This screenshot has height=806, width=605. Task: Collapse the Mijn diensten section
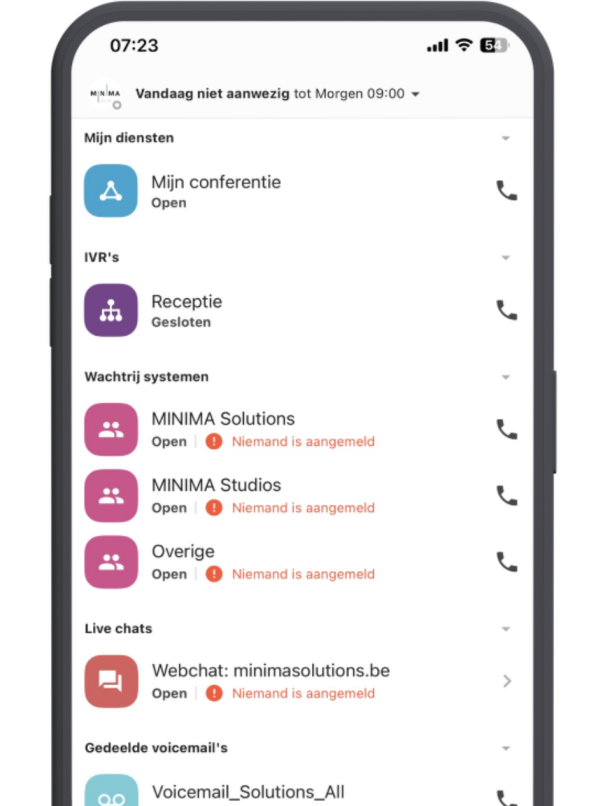[506, 138]
